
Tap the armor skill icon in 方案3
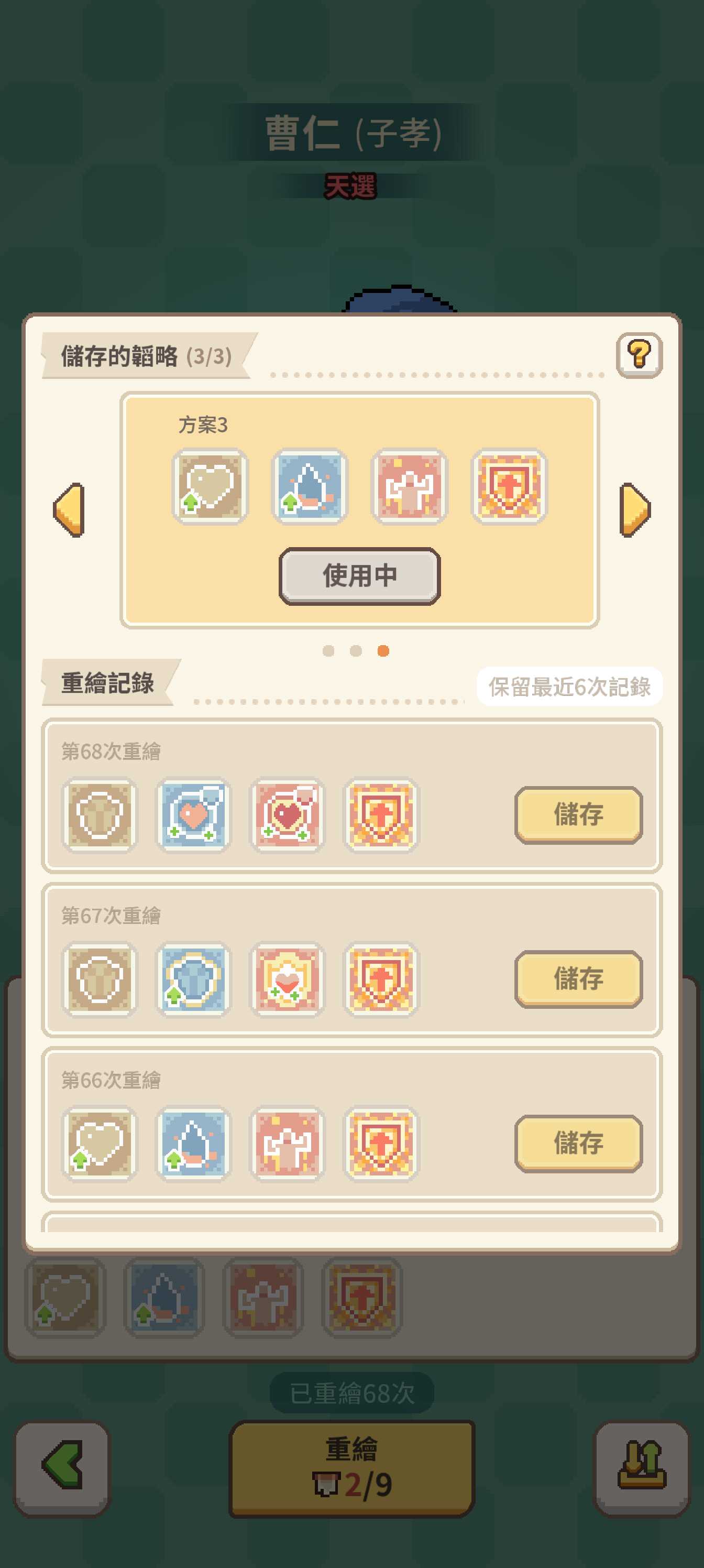[410, 486]
